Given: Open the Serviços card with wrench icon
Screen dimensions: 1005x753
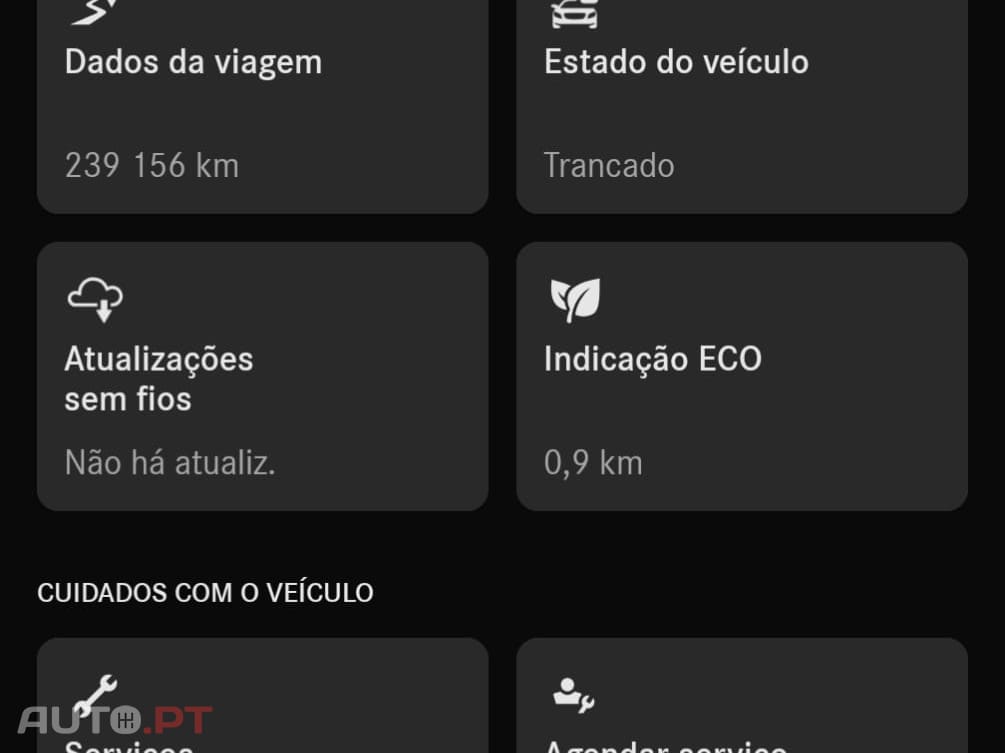Looking at the screenshot, I should click(262, 698).
